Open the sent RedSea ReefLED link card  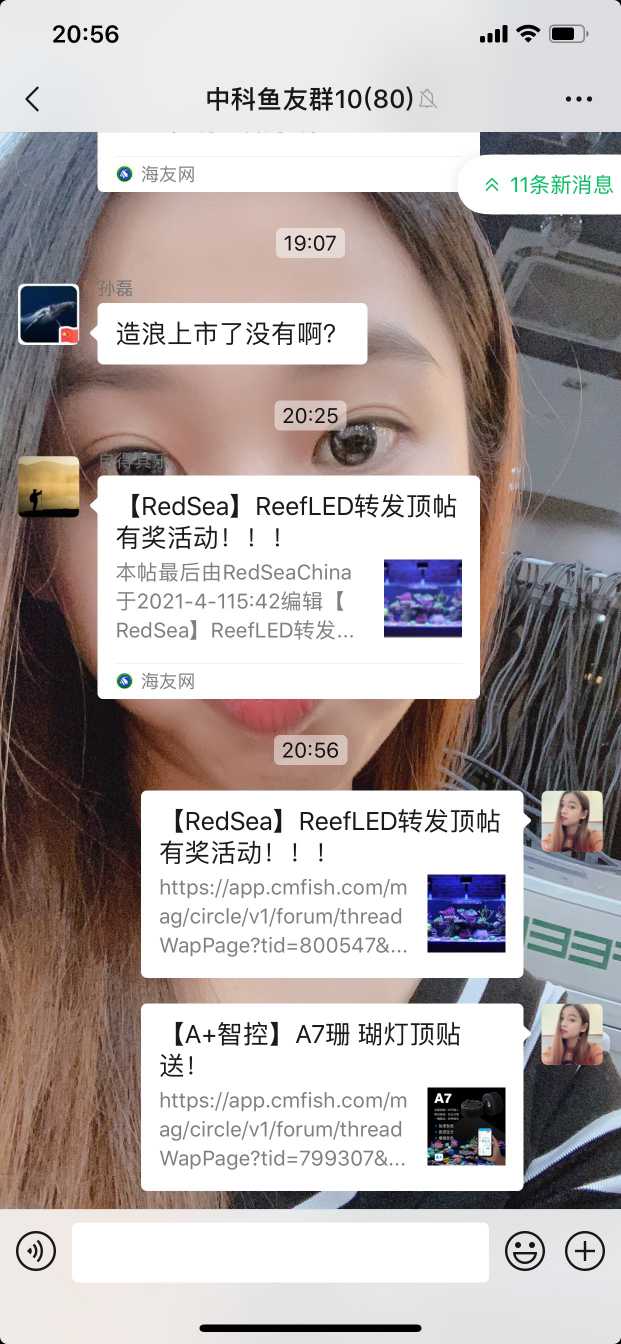(331, 883)
